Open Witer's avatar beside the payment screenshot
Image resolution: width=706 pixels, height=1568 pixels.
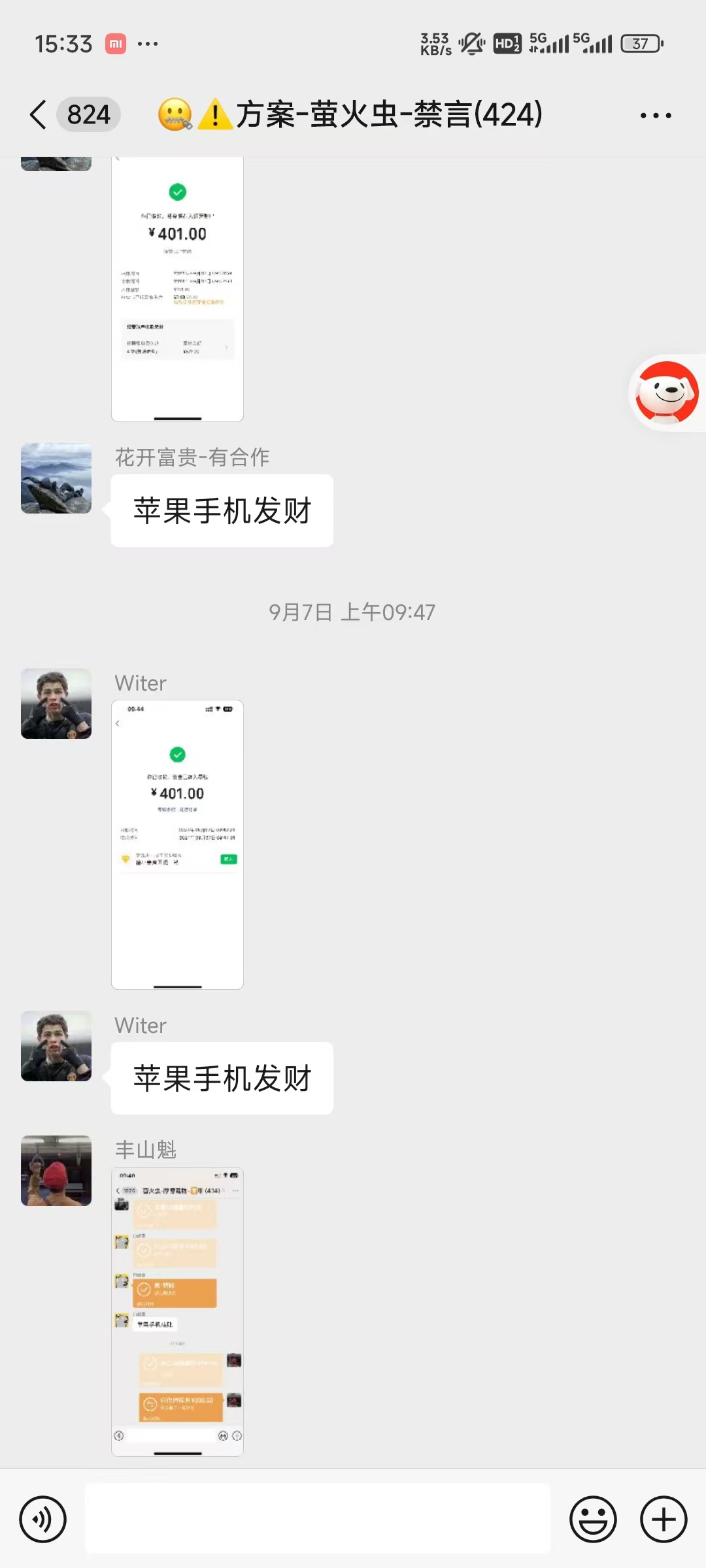[x=56, y=704]
